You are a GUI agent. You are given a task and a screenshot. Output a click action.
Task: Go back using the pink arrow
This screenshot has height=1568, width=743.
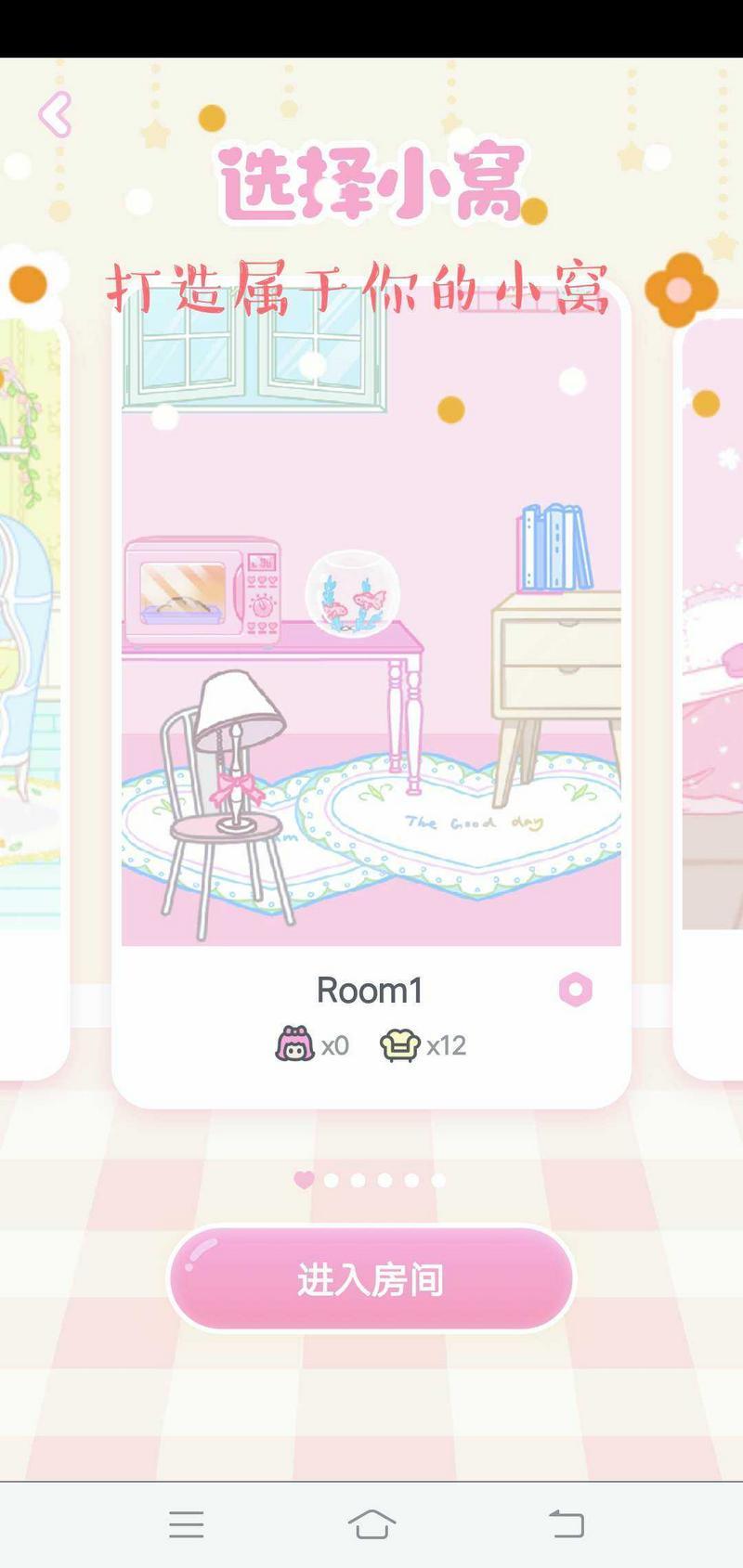[x=55, y=115]
